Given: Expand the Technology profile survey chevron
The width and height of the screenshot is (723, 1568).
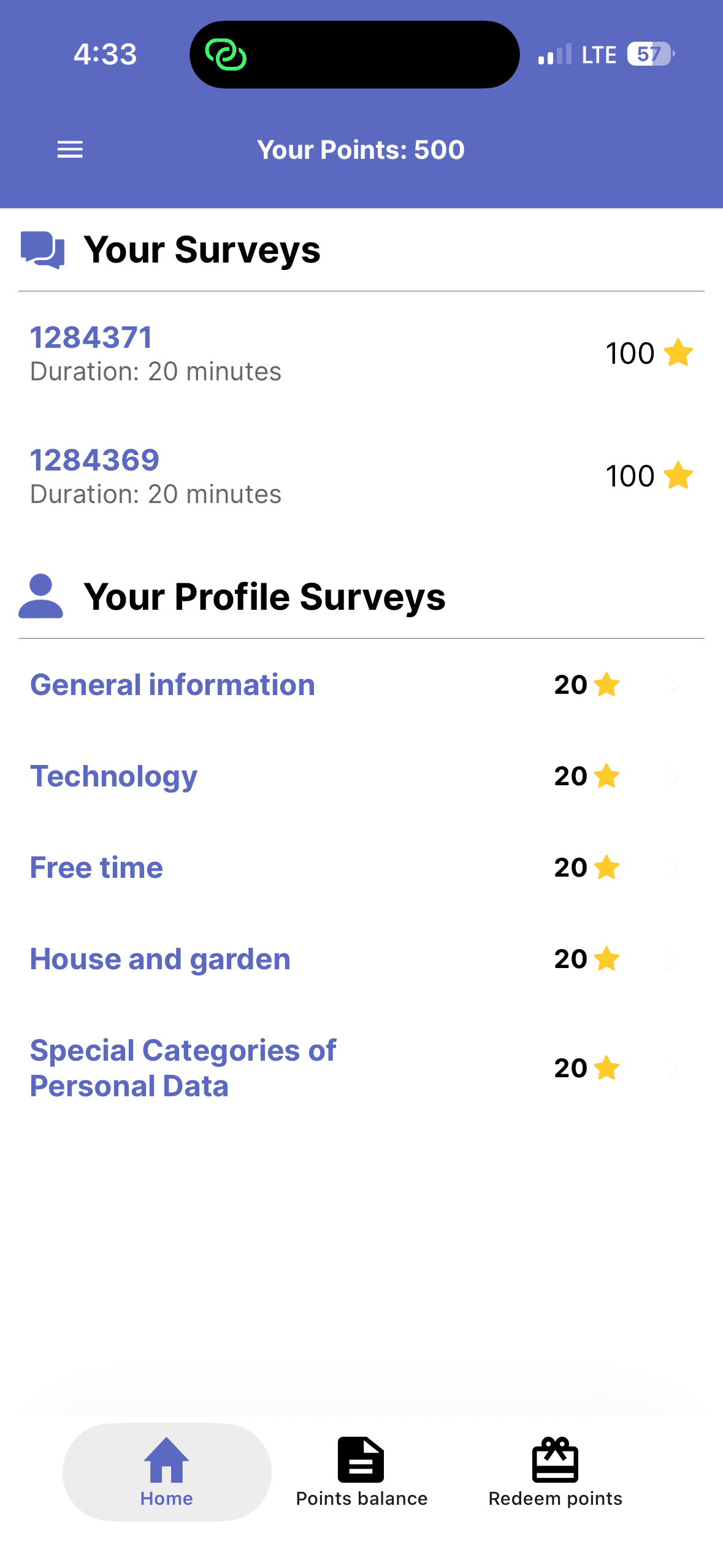Looking at the screenshot, I should 675,776.
